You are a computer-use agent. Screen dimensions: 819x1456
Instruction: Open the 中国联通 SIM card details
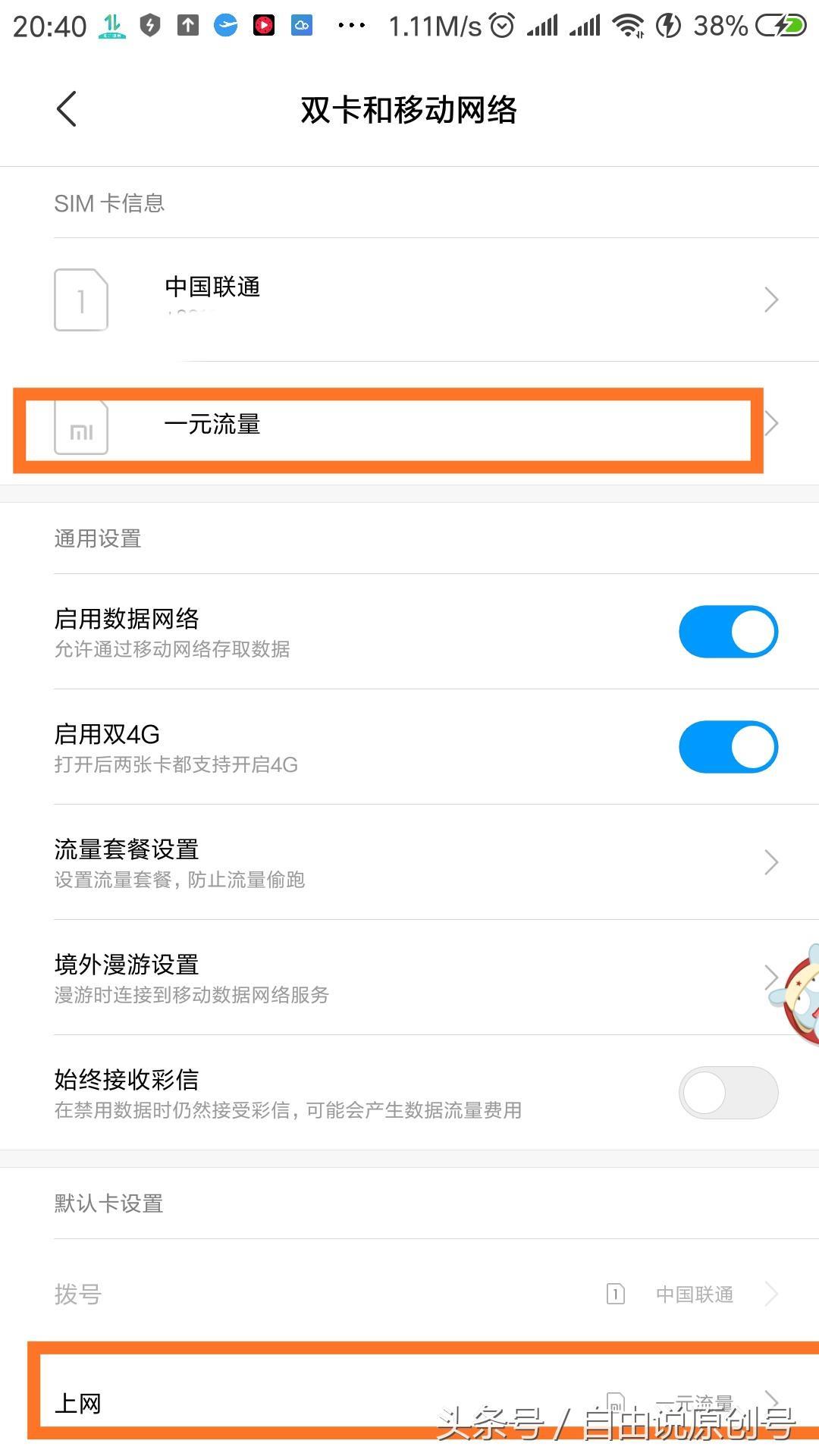tap(409, 300)
